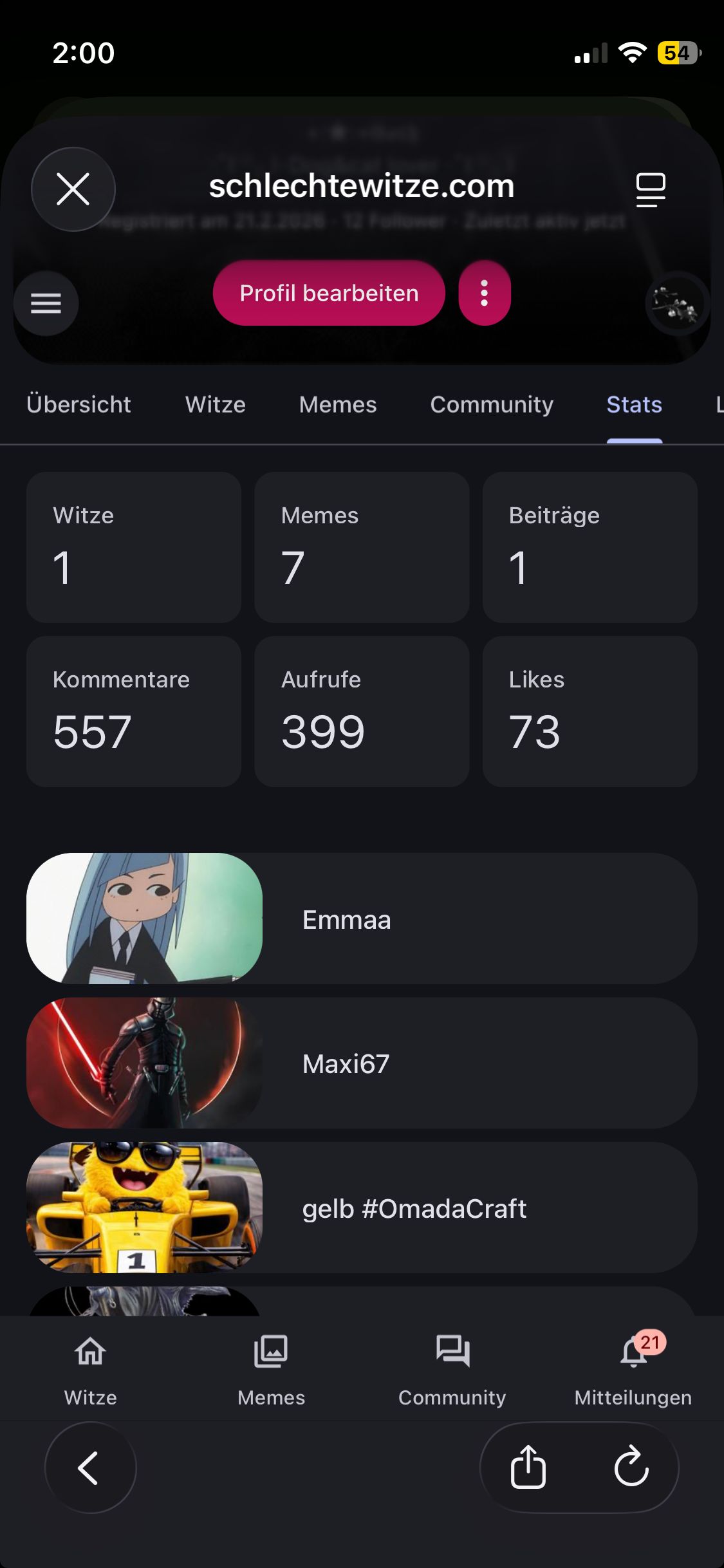The width and height of the screenshot is (724, 1568).
Task: Go back with the browser back arrow
Action: click(90, 1468)
